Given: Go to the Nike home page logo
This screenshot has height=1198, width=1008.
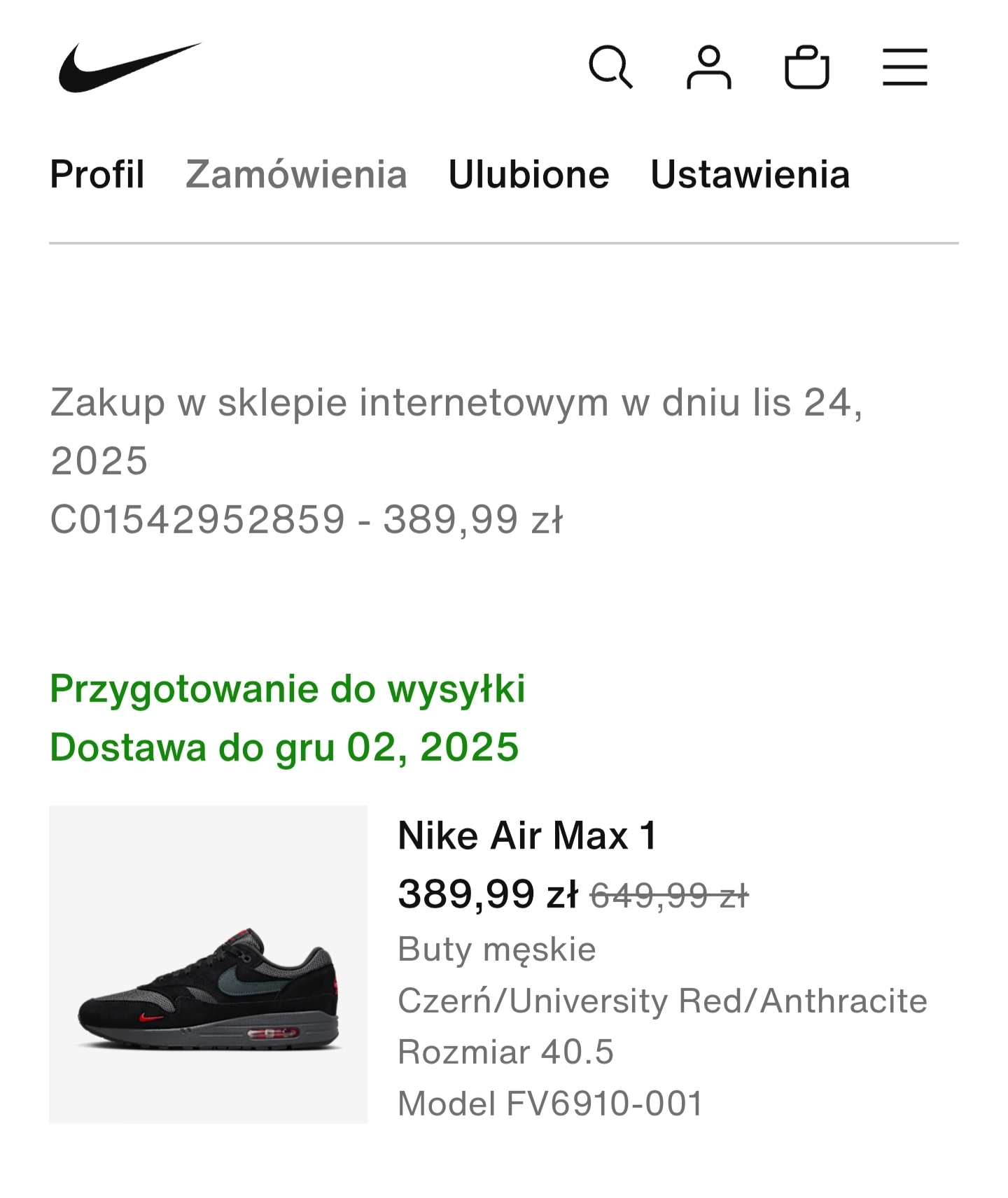Looking at the screenshot, I should pyautogui.click(x=129, y=67).
